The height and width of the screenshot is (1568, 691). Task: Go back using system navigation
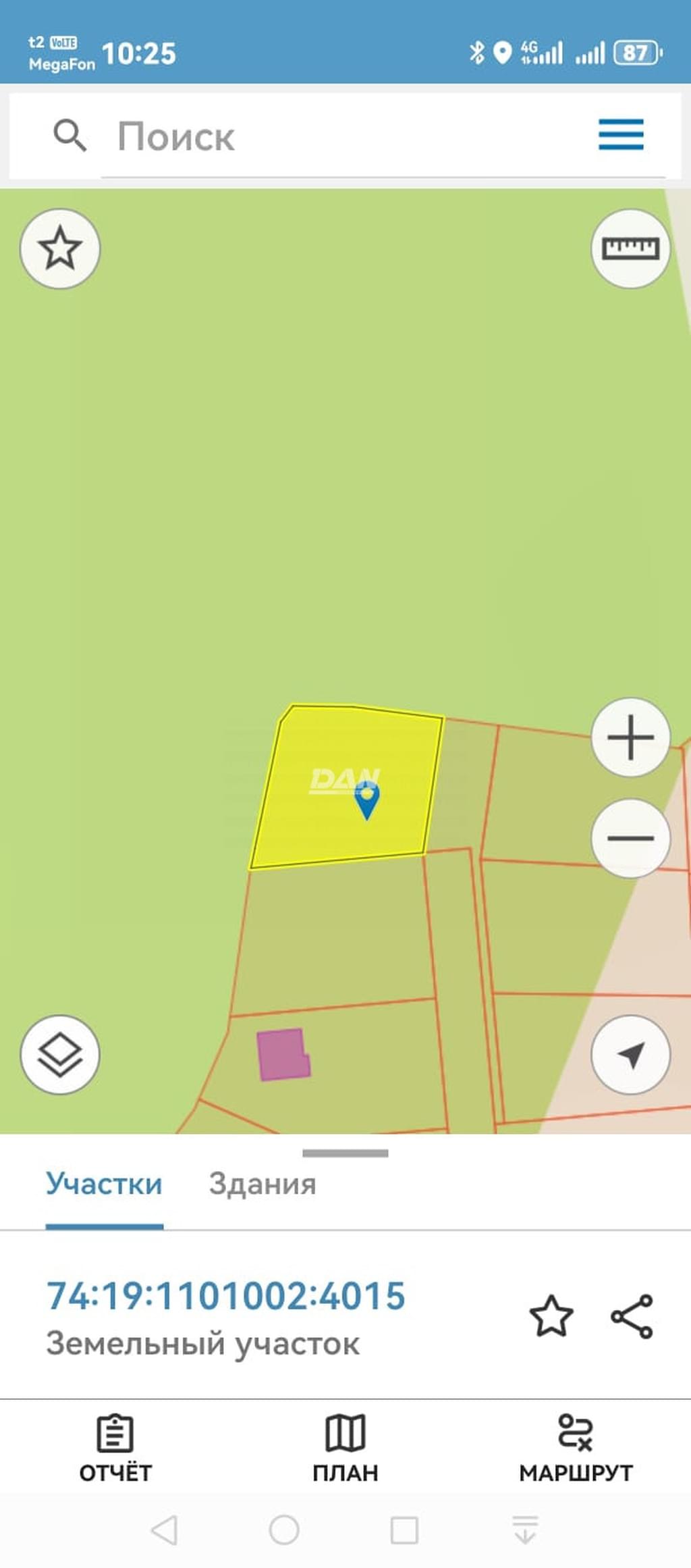pos(164,1530)
